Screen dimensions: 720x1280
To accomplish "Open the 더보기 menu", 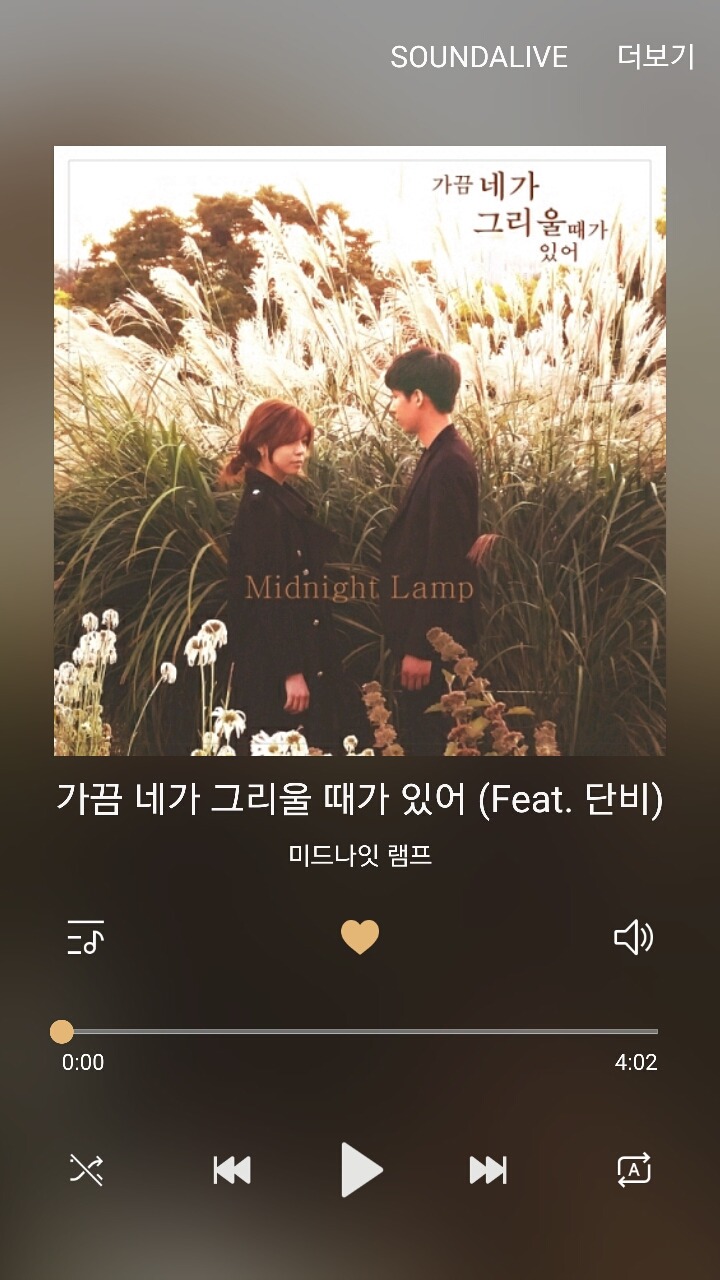I will (656, 57).
